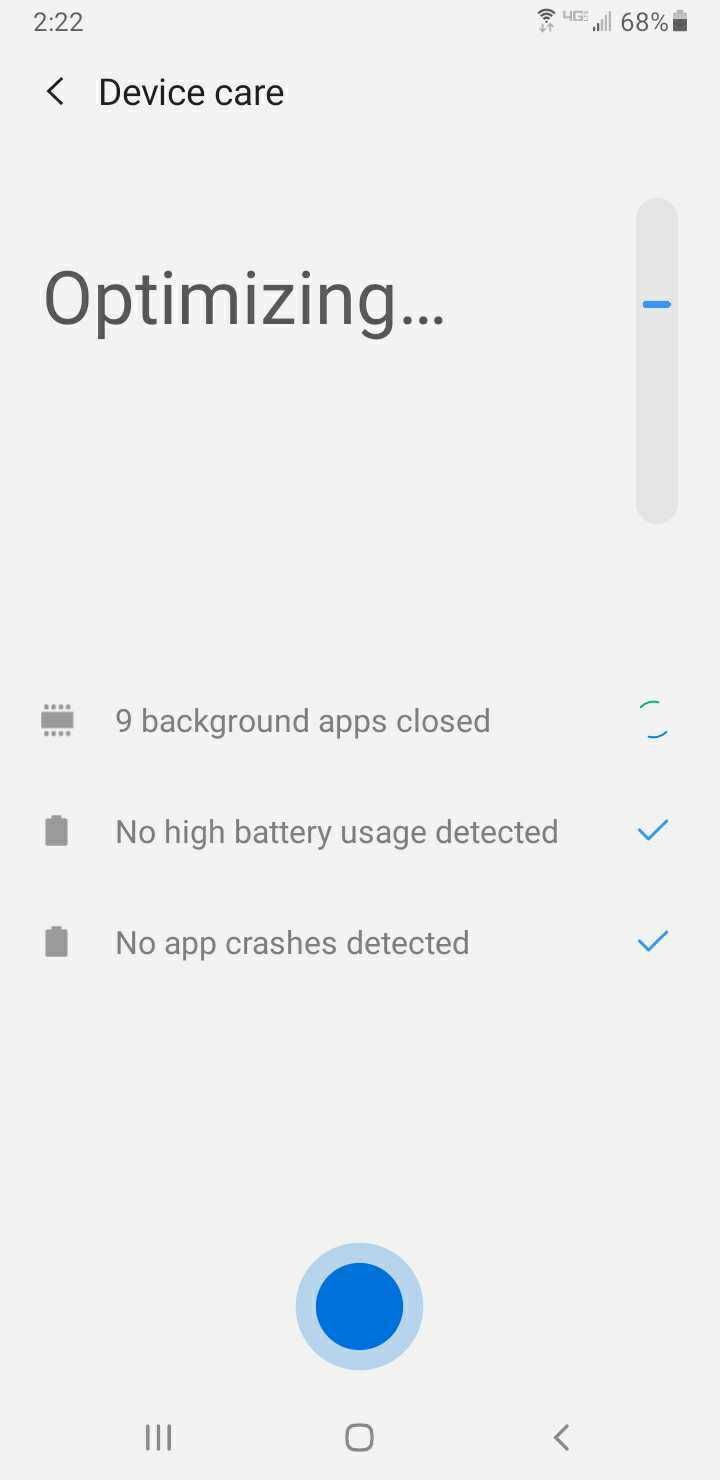720x1480 pixels.
Task: Tap the system back button
Action: tap(561, 1437)
